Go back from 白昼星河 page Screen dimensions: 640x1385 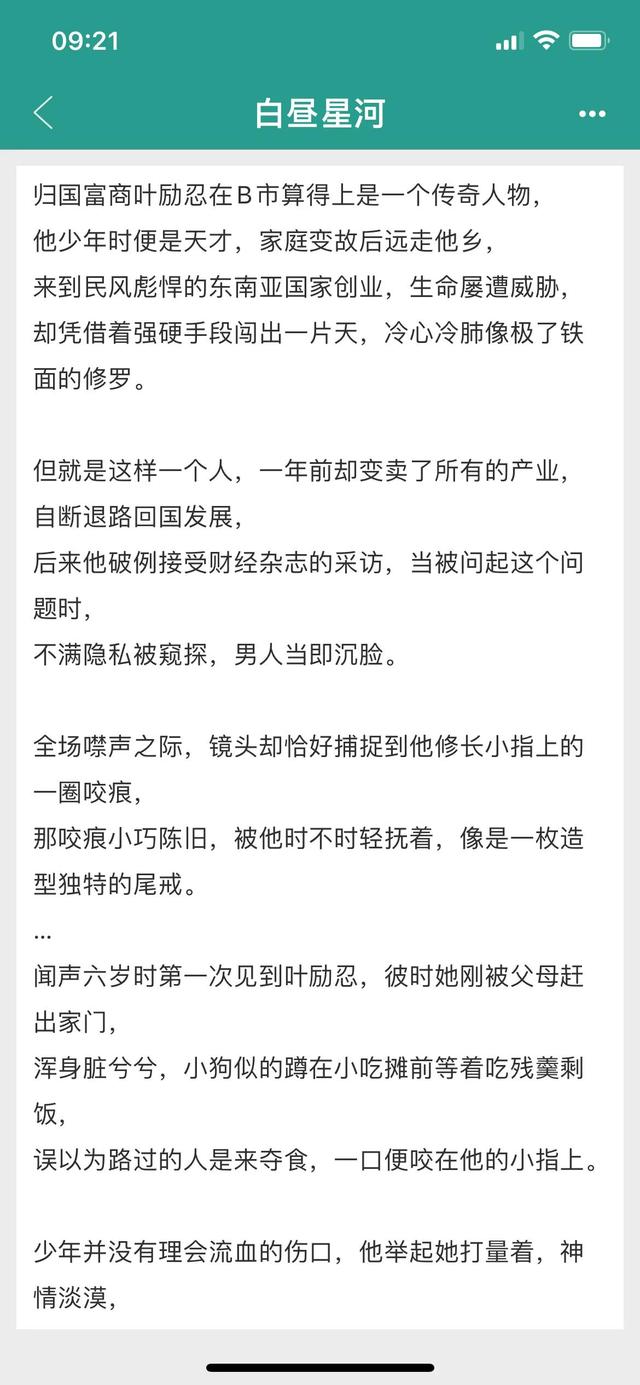pos(42,113)
